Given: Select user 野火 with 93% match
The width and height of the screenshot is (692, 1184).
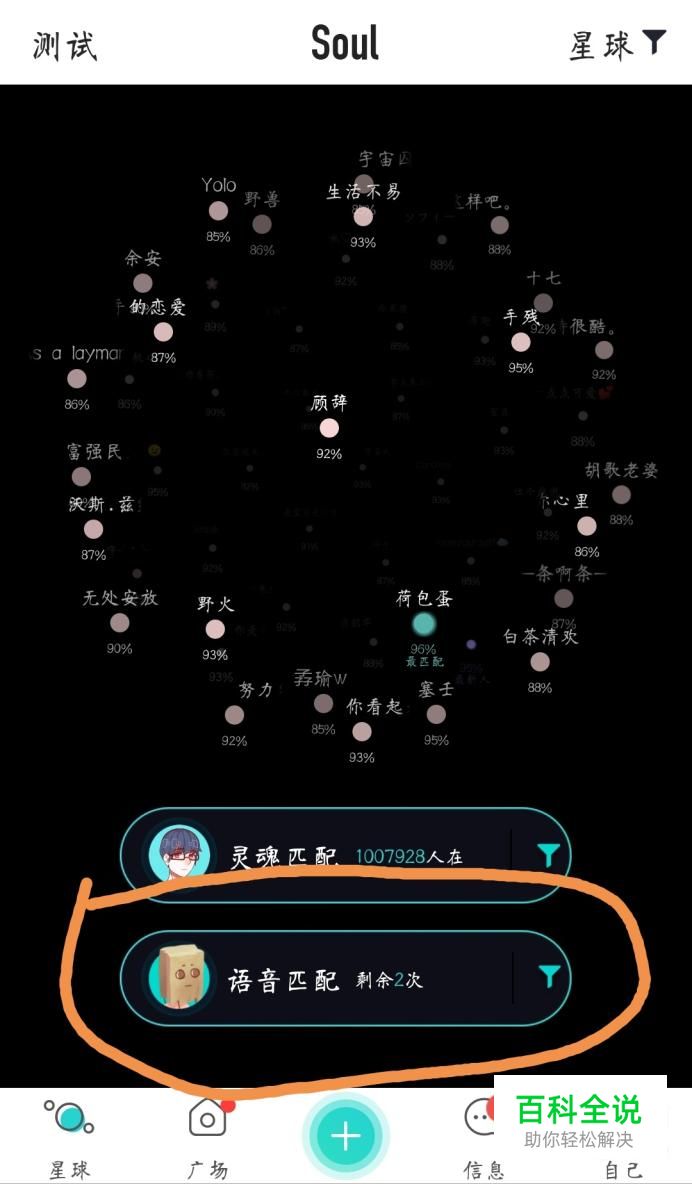Looking at the screenshot, I should tap(215, 629).
